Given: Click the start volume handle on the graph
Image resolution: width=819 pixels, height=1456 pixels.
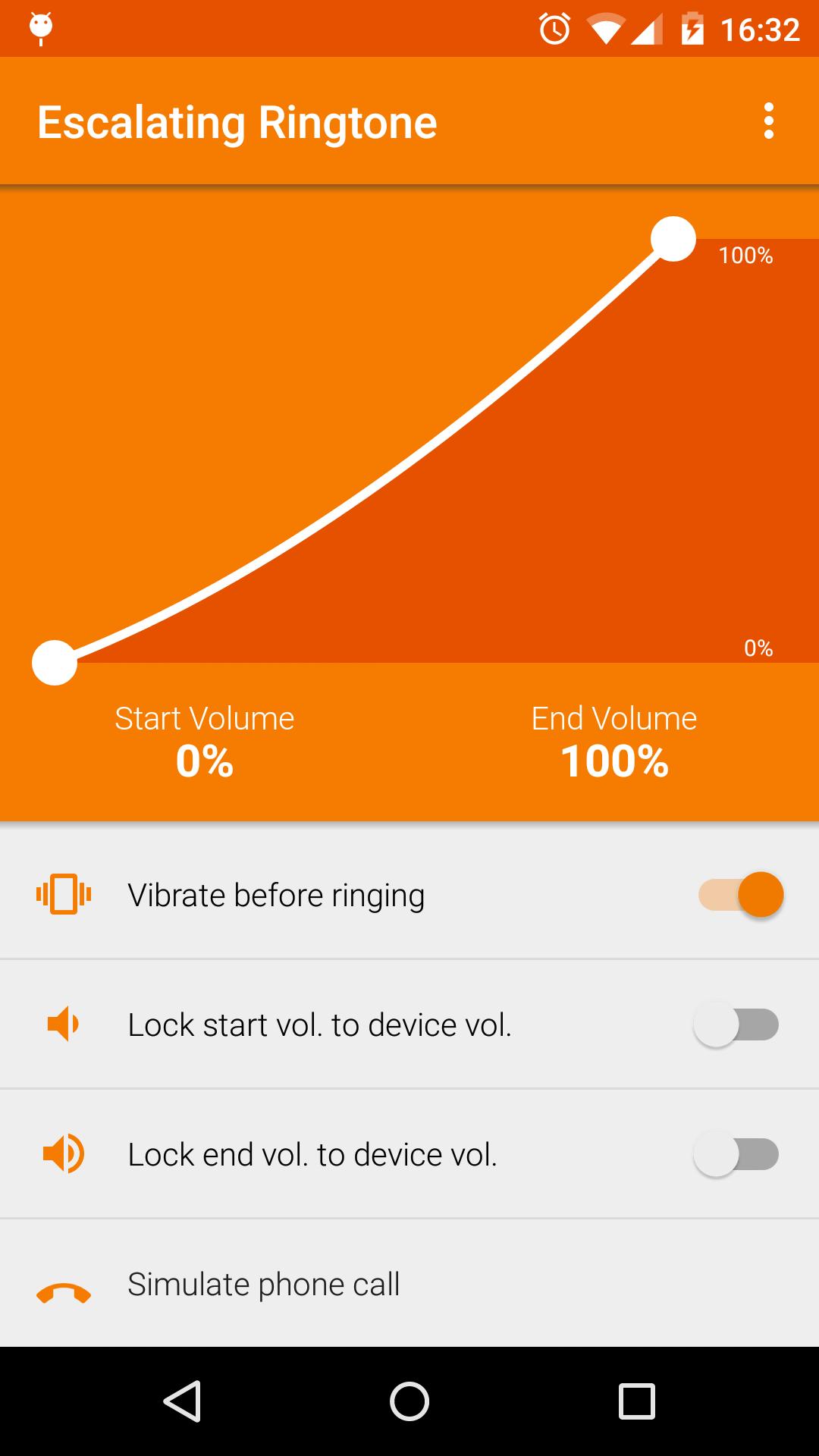Looking at the screenshot, I should point(55,661).
